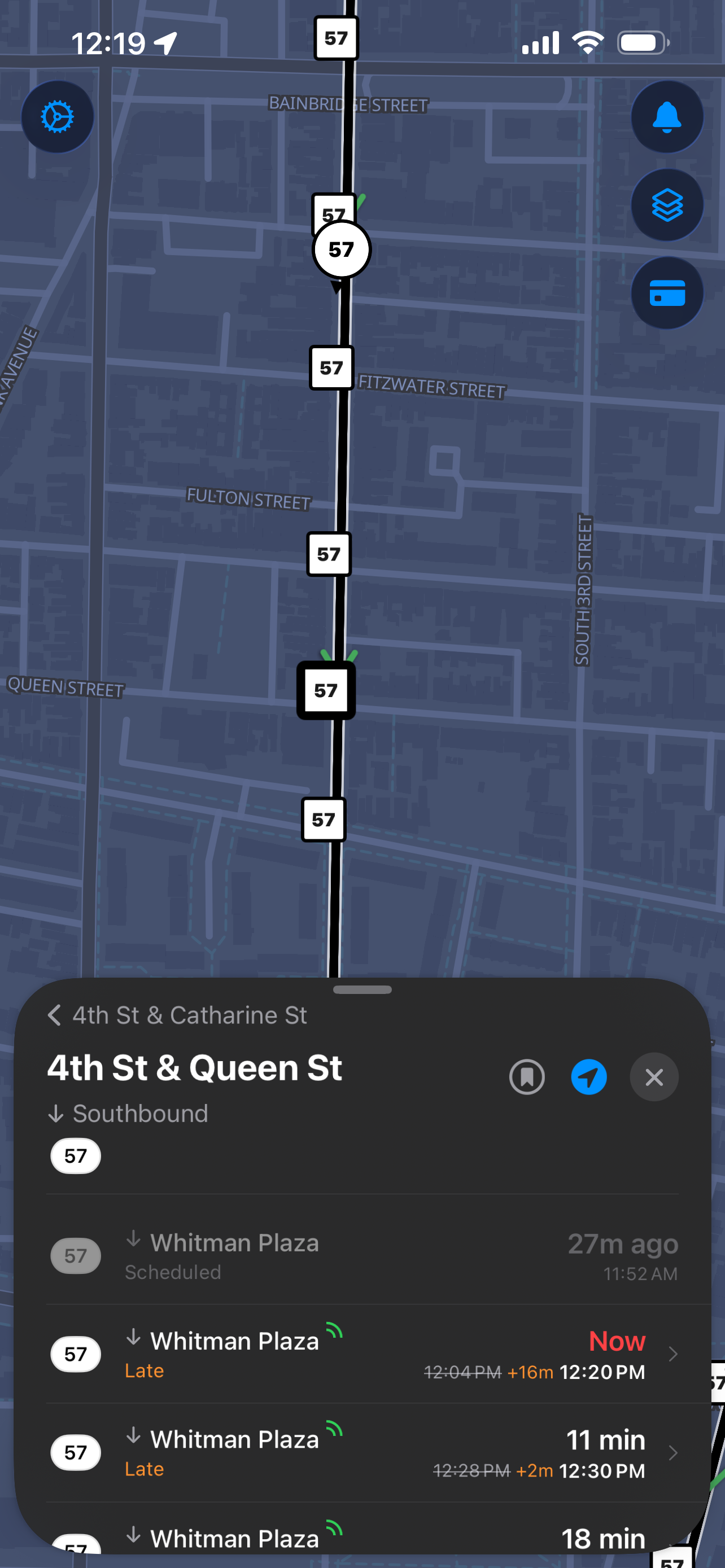Close the stop details panel
This screenshot has width=725, height=1568.
pos(654,1077)
